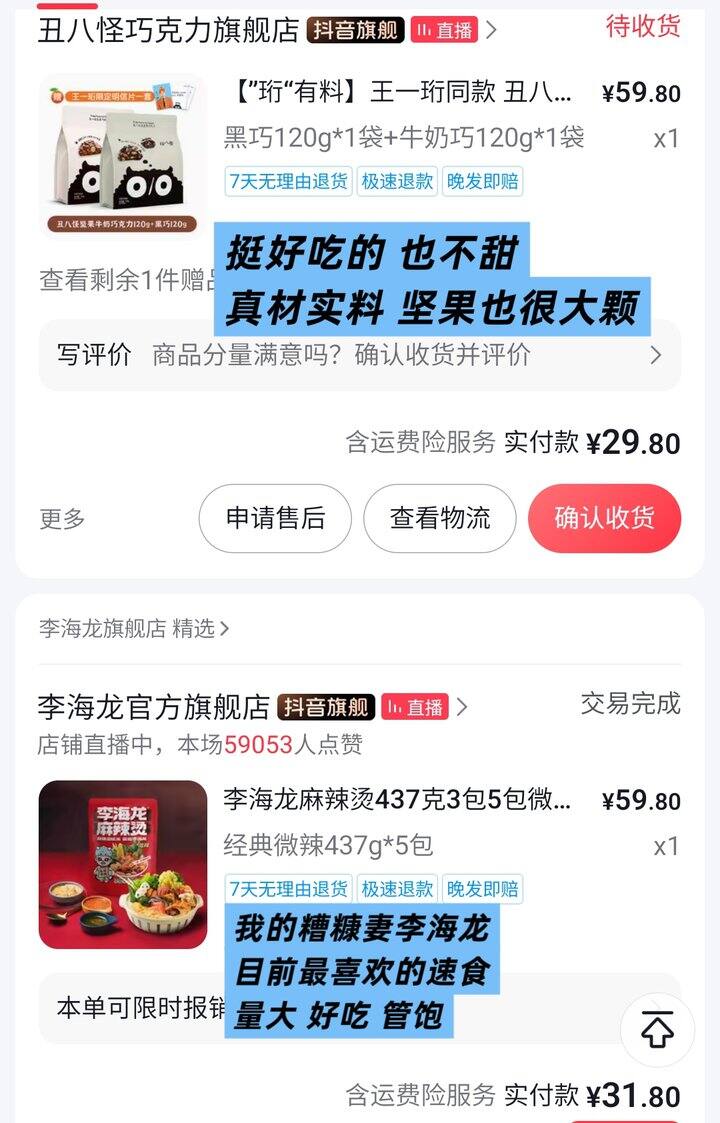Check shipping via 查看物流
This screenshot has width=720, height=1123.
[x=440, y=518]
